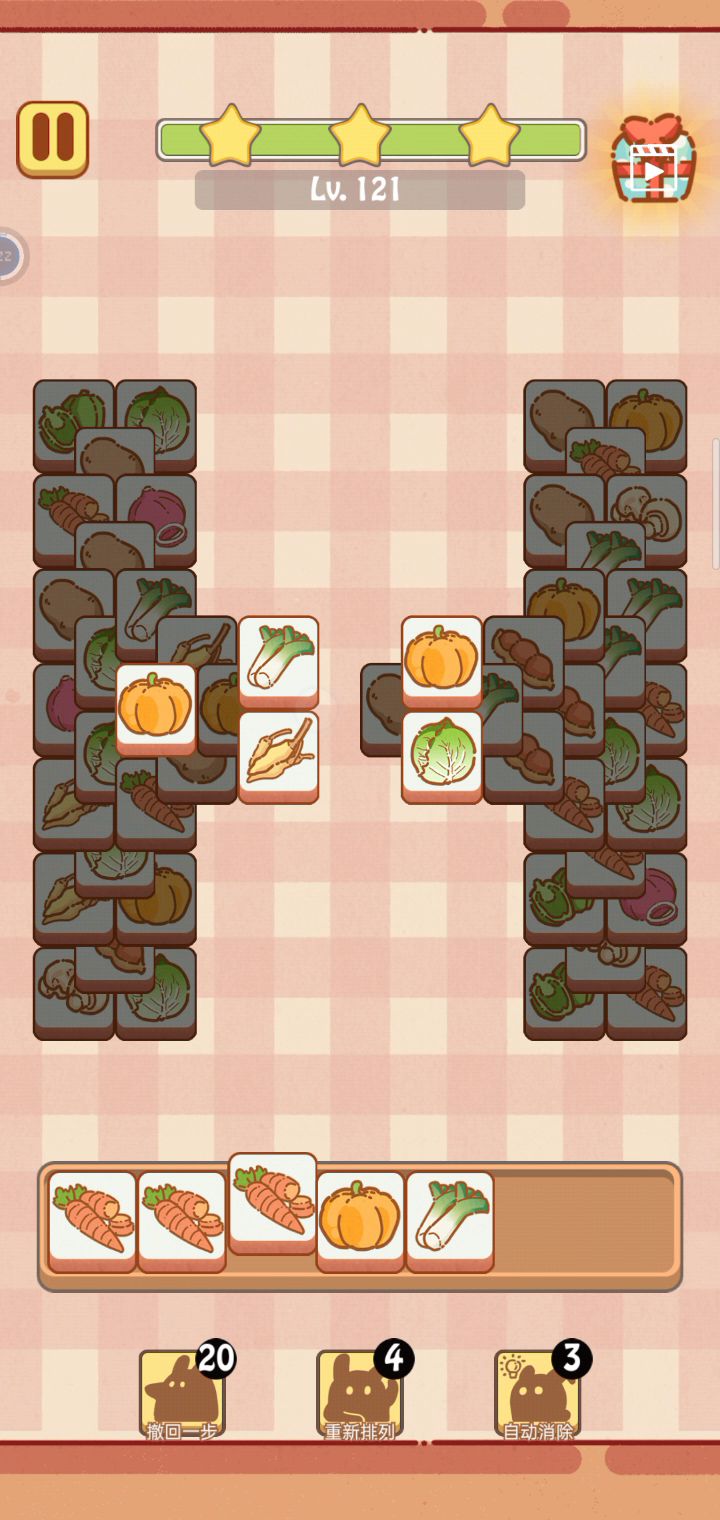Use the auto-eliminate hint power-up
Screen dimensions: 720x1520
tap(538, 1393)
